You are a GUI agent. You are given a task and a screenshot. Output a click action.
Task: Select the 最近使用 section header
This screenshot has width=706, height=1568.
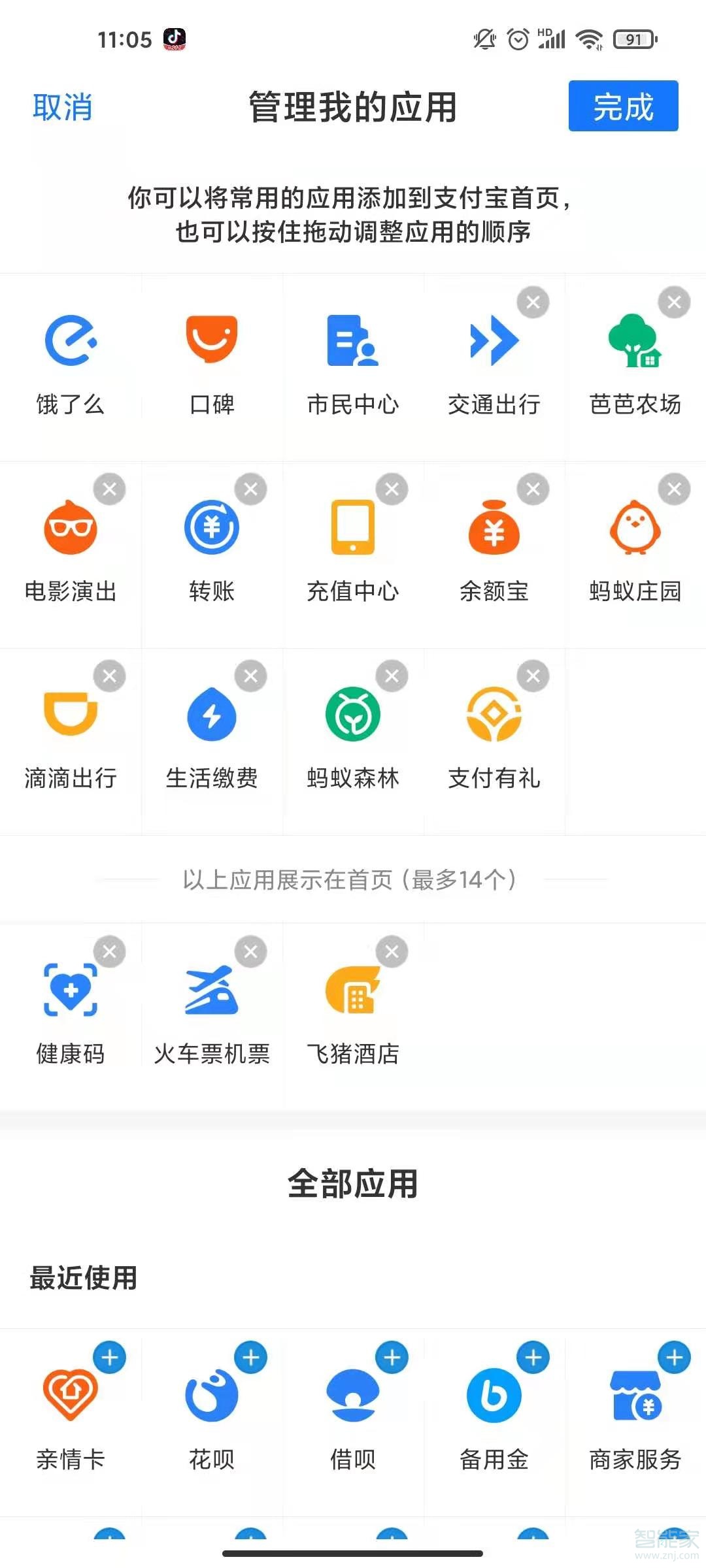click(81, 1278)
